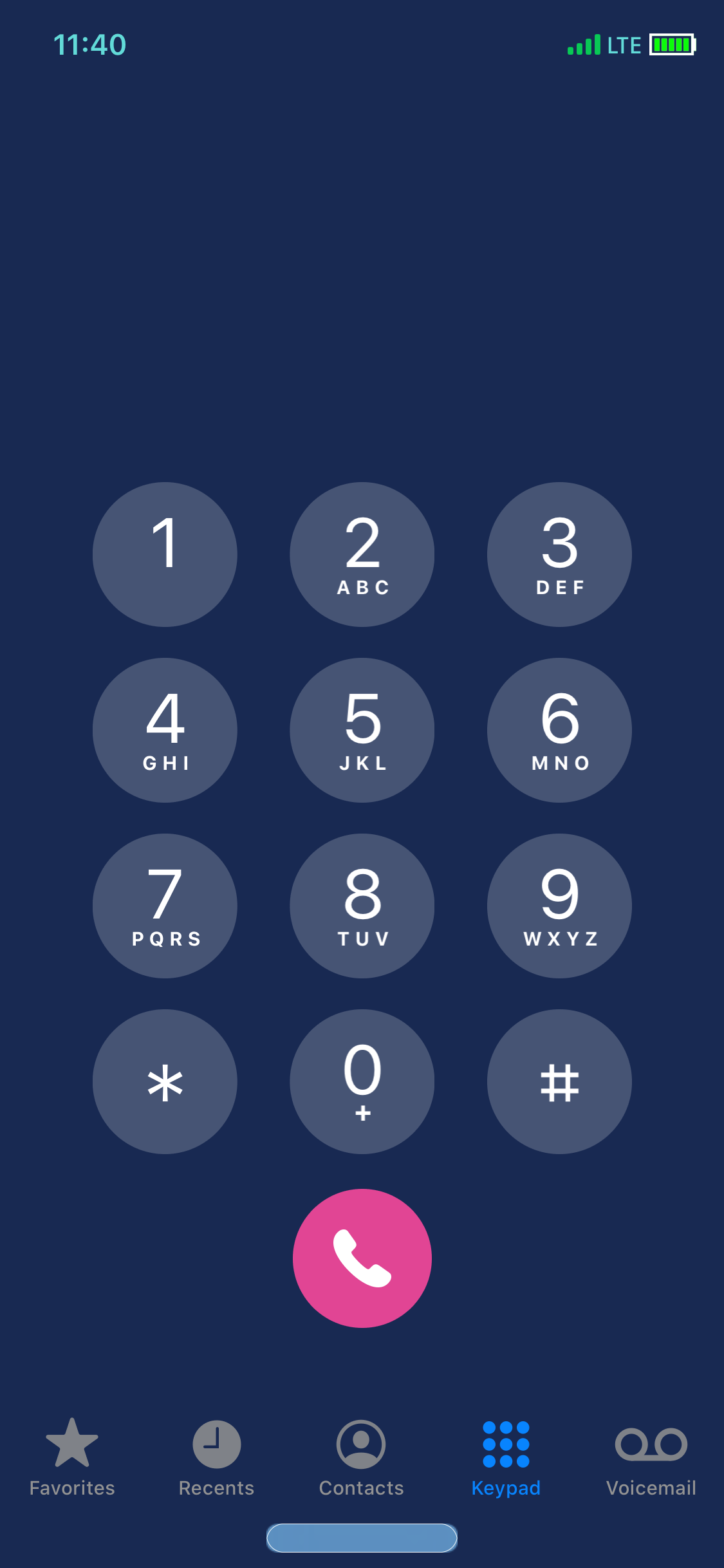
Task: Open the Voicemail tab
Action: (x=651, y=1458)
